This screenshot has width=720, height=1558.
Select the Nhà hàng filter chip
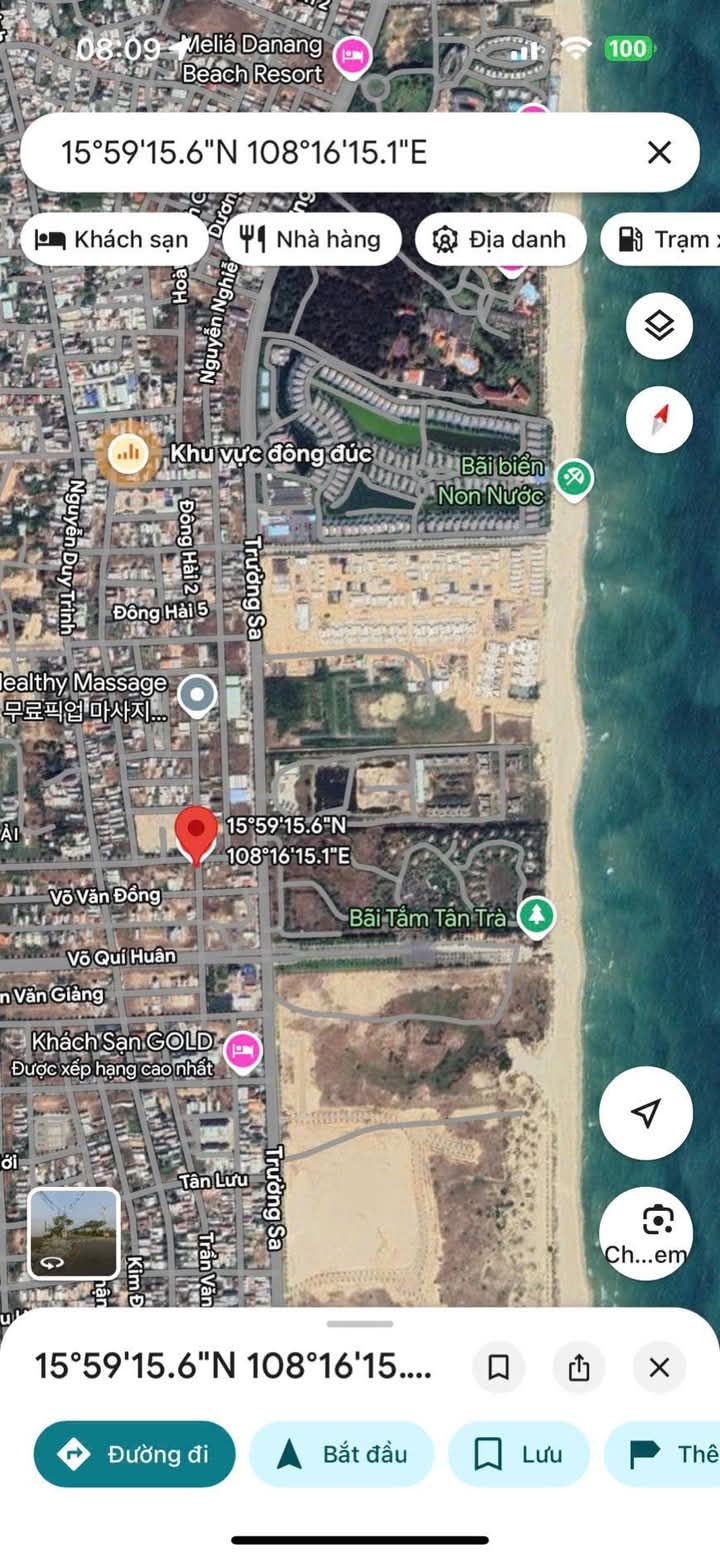point(312,240)
